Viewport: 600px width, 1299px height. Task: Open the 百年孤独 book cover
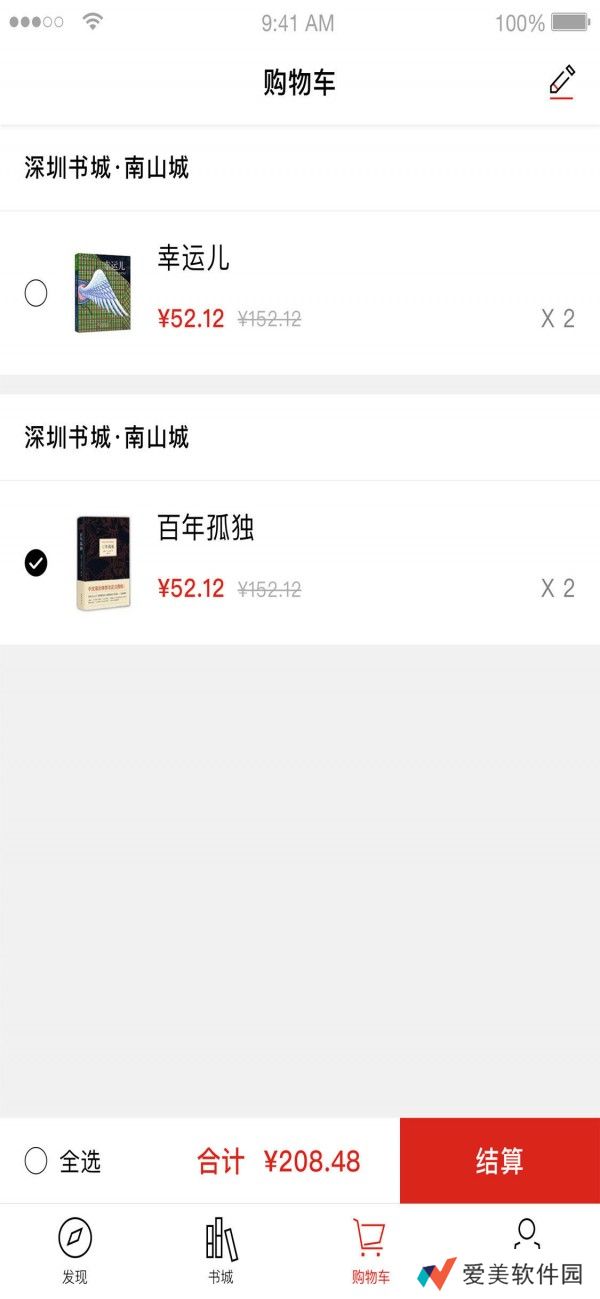[x=103, y=563]
